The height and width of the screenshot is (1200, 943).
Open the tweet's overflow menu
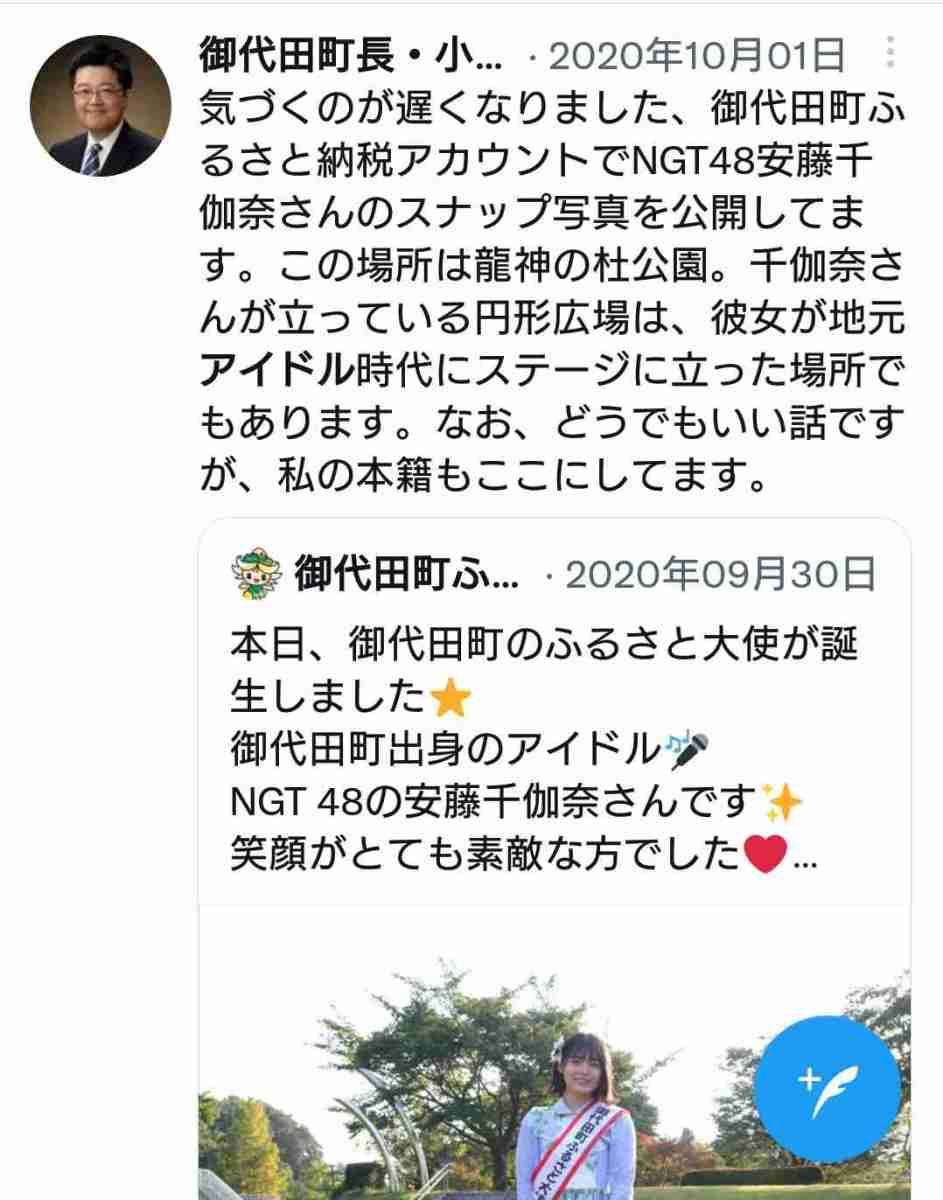point(887,51)
